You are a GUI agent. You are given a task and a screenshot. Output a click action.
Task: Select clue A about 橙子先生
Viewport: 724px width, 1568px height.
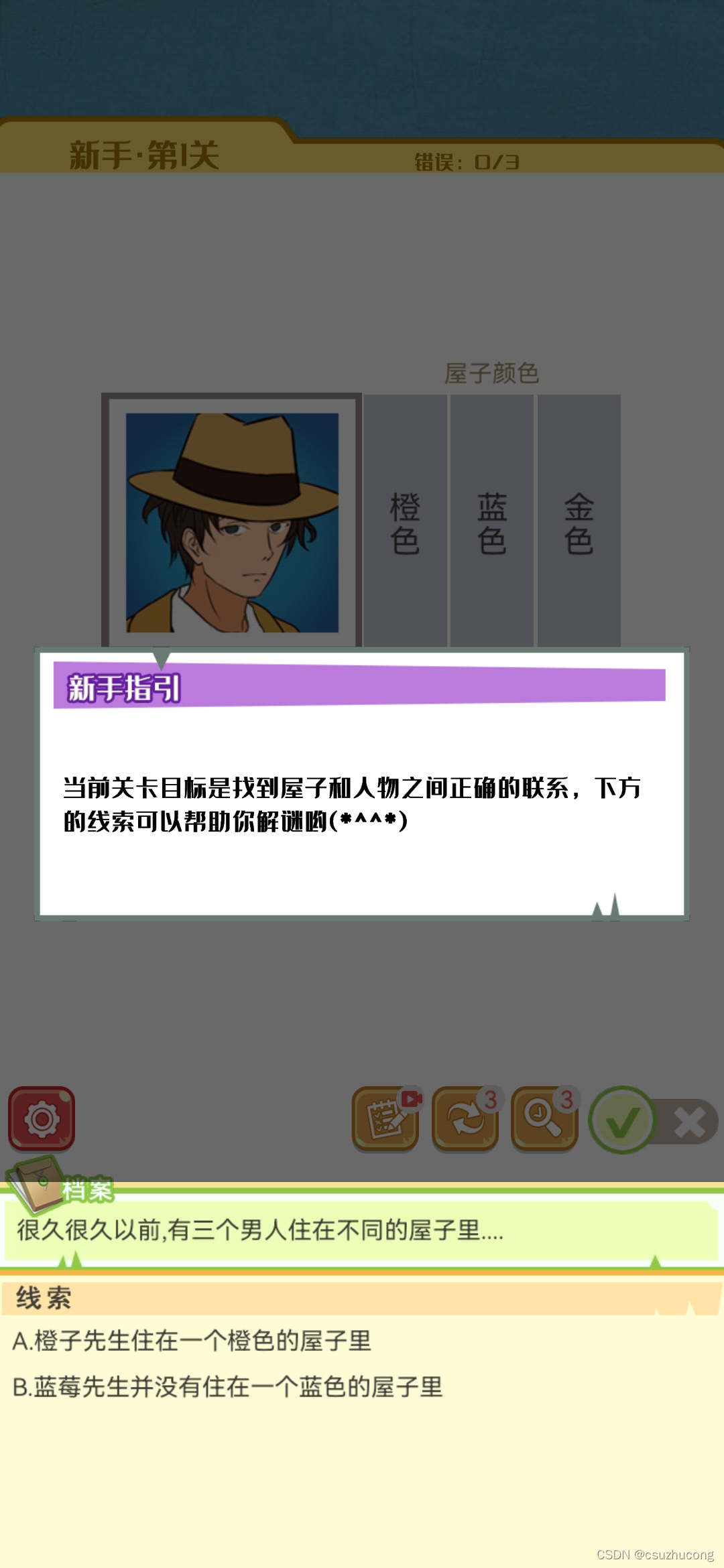pyautogui.click(x=192, y=1341)
